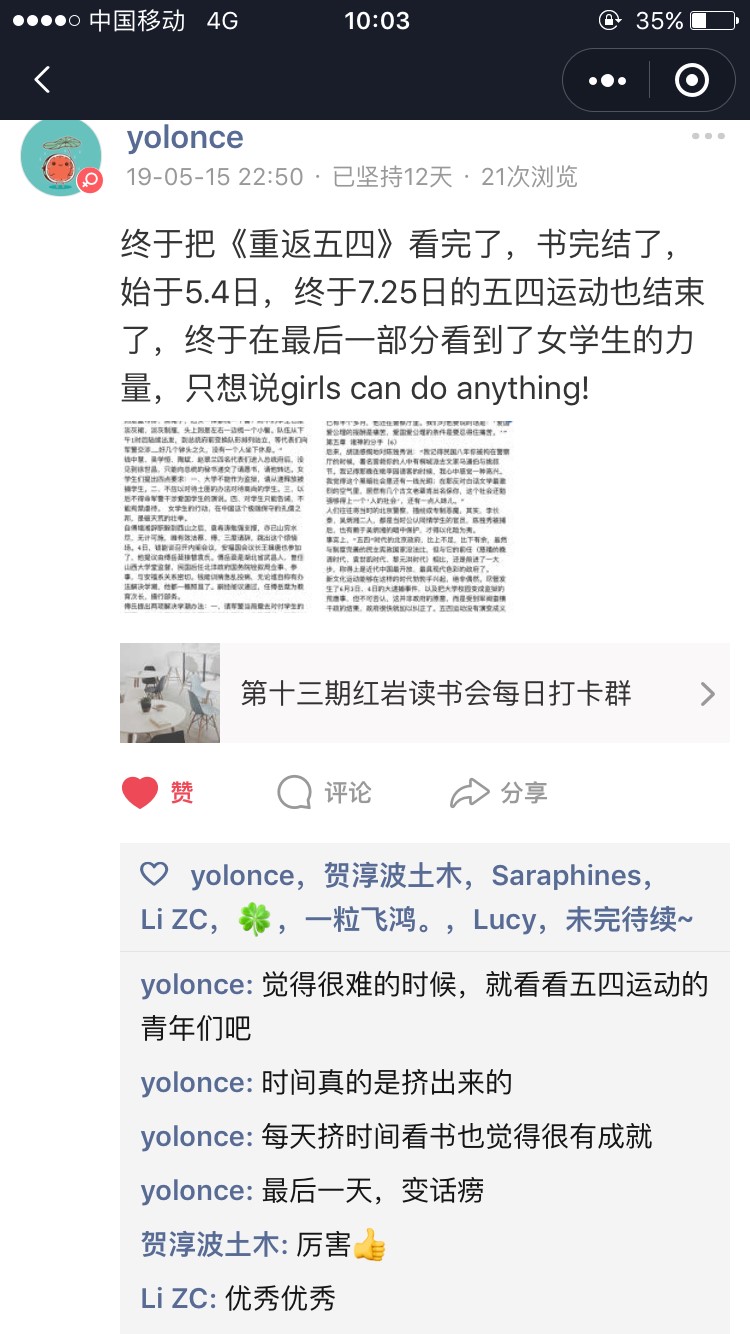Open Li ZC commenter profile on 优秀优秀
Viewport: 750px width, 1334px height.
click(x=177, y=1299)
